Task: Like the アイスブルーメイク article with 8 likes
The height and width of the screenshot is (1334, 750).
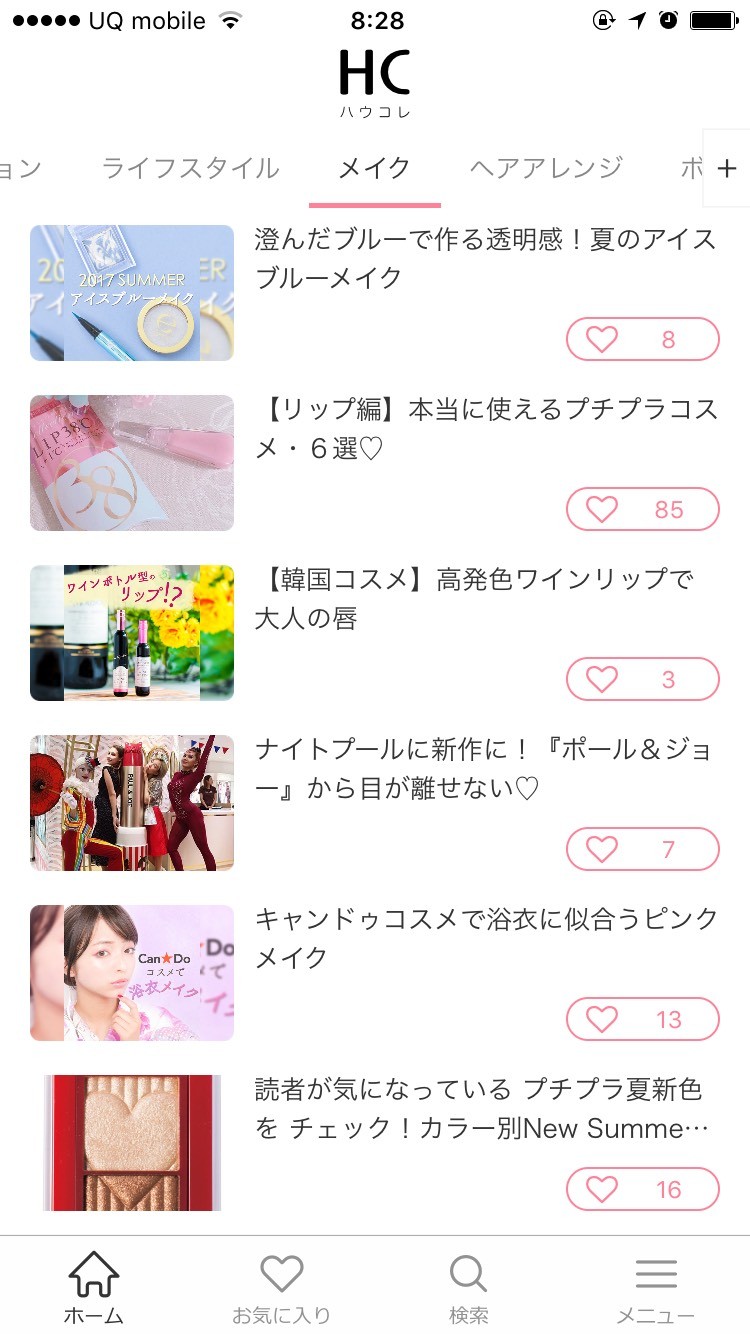Action: click(x=642, y=340)
